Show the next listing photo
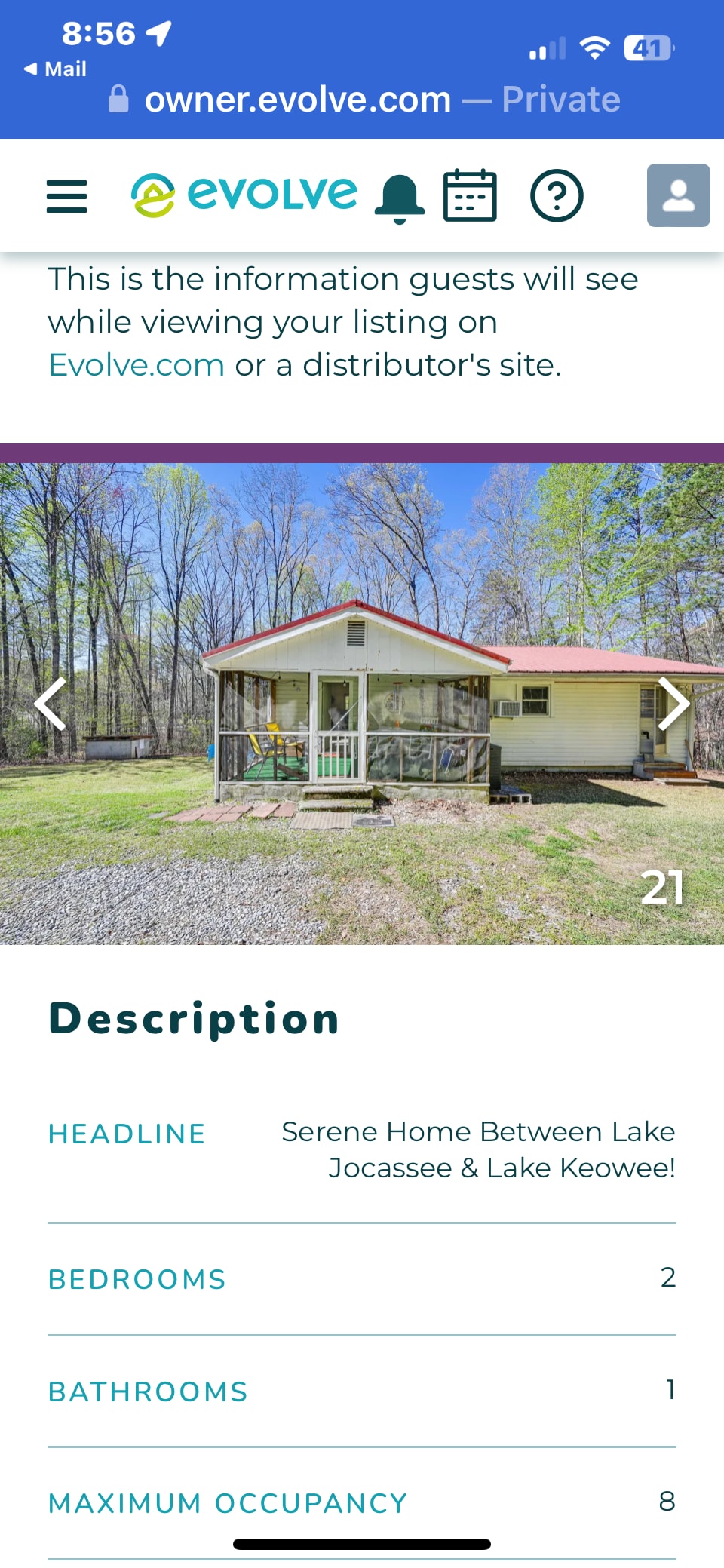This screenshot has width=724, height=1568. click(673, 704)
